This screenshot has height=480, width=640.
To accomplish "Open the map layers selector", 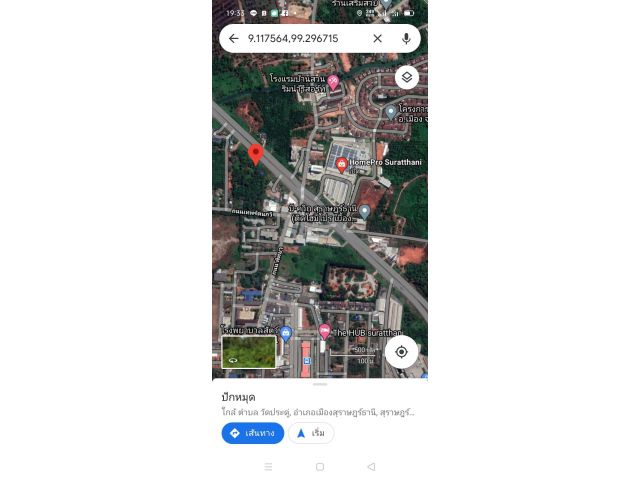I will (x=406, y=77).
